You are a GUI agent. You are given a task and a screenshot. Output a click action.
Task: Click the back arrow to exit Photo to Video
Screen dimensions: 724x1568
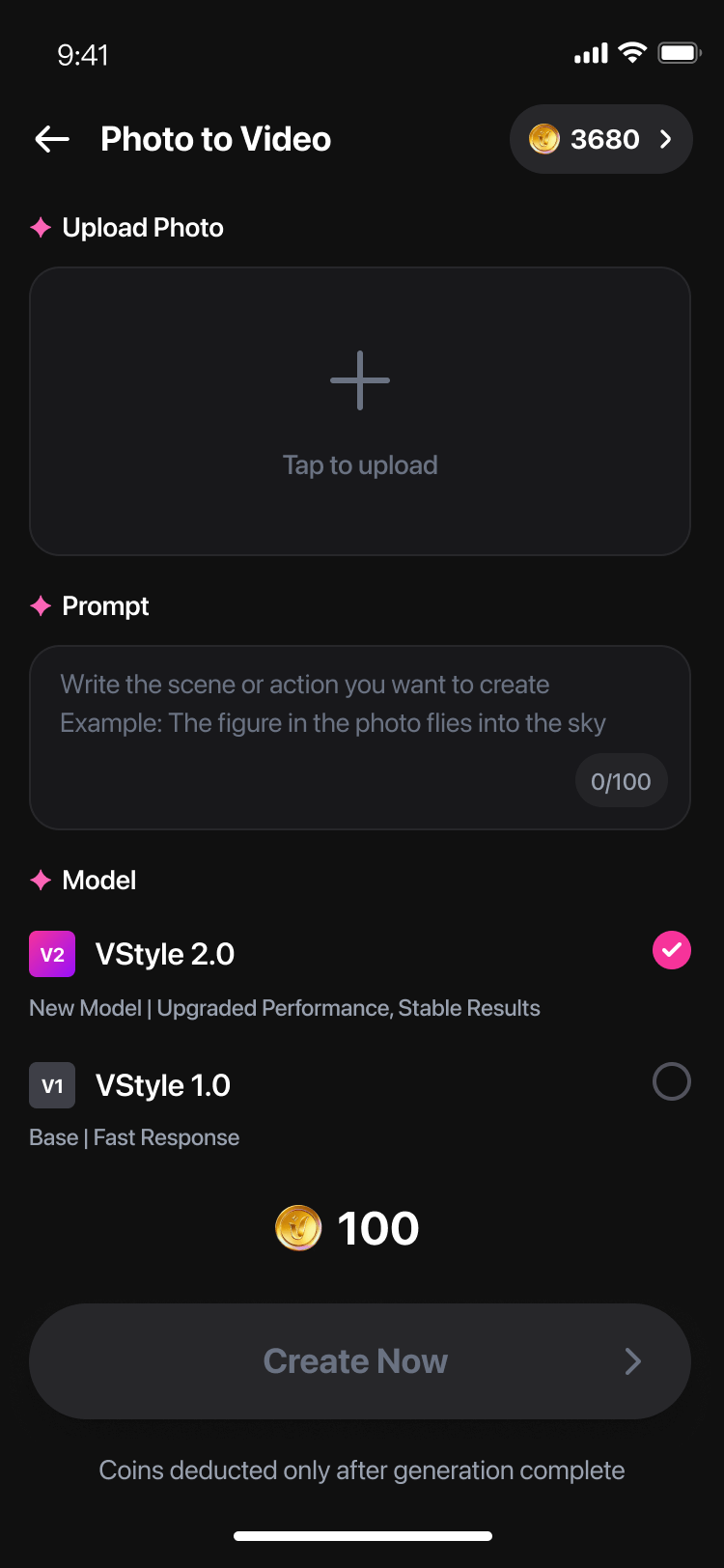[50, 139]
